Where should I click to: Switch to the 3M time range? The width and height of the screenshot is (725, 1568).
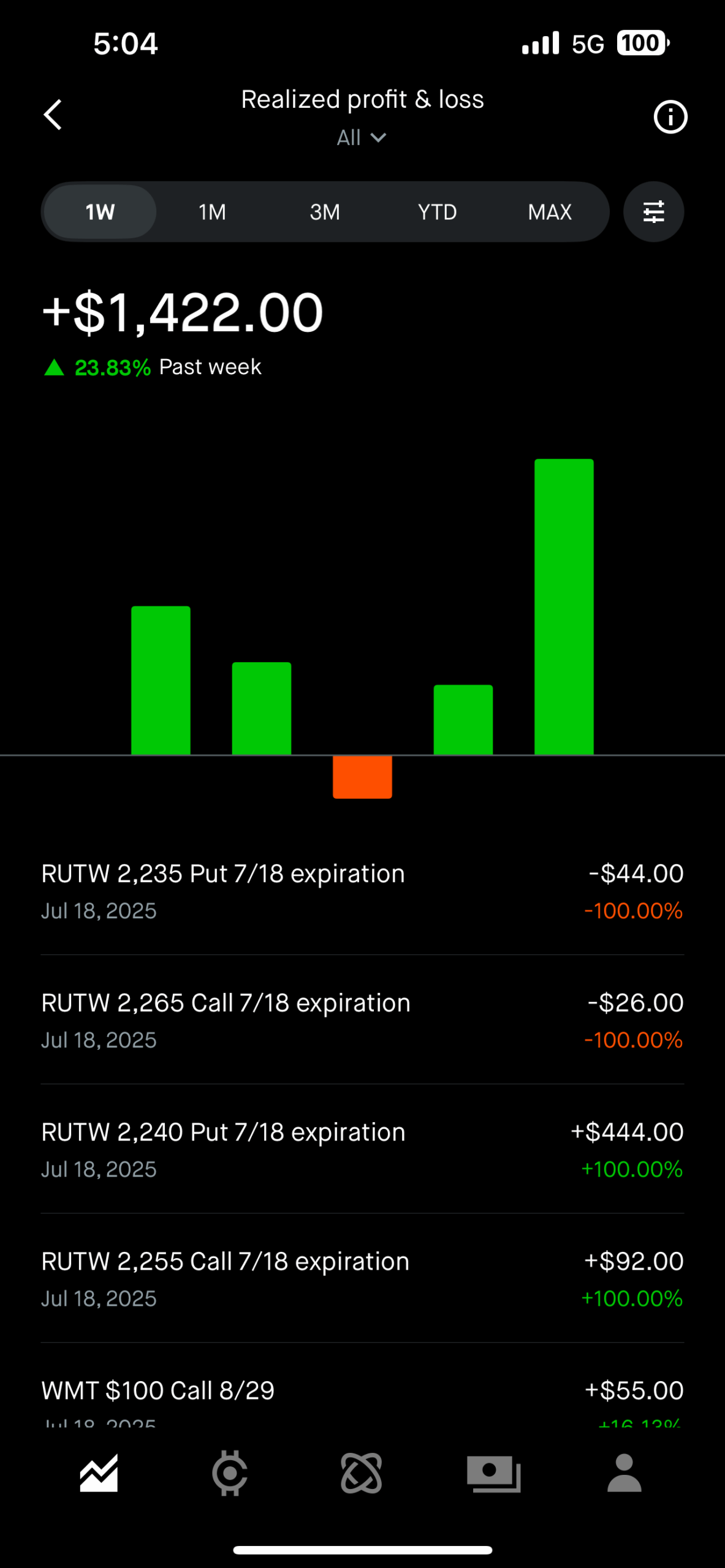325,212
